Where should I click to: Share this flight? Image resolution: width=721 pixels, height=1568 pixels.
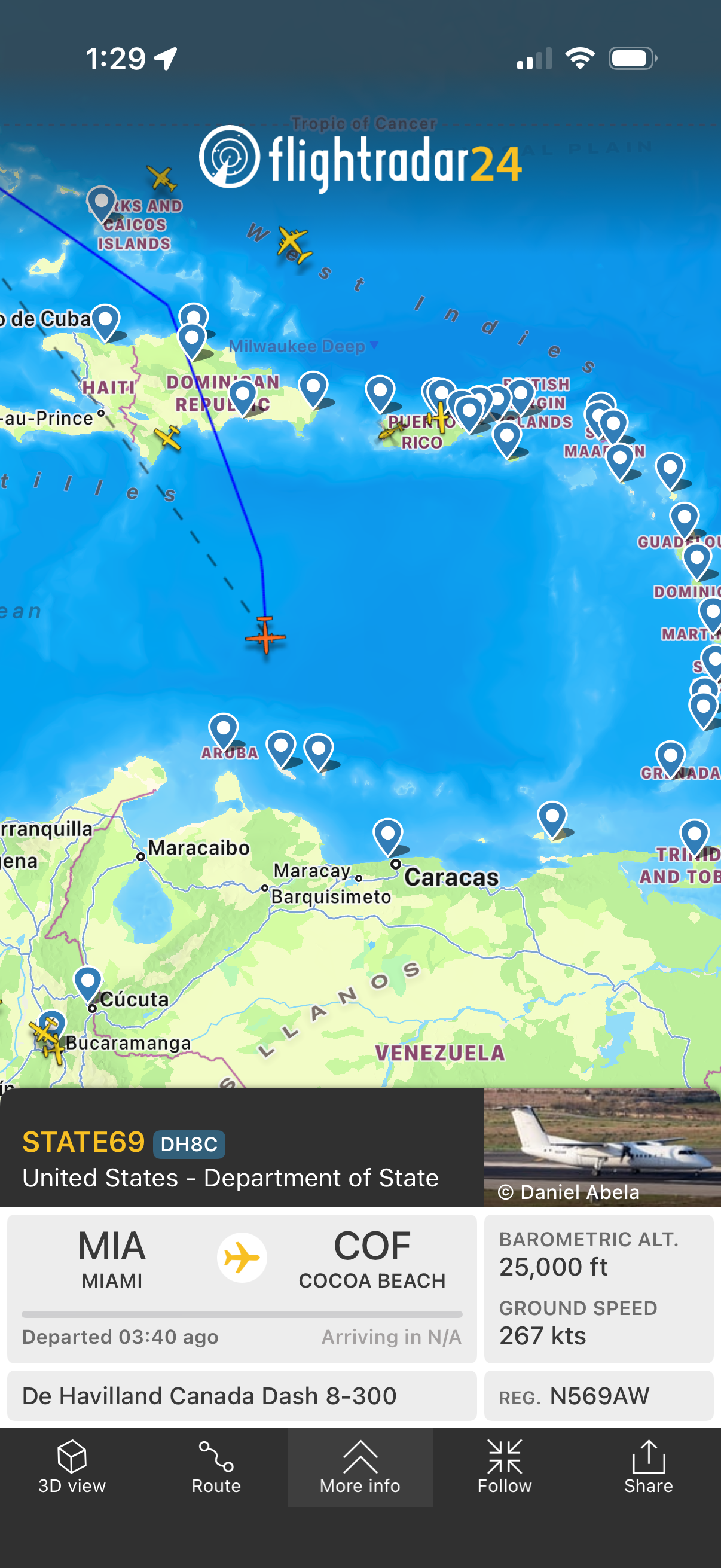(x=649, y=1467)
